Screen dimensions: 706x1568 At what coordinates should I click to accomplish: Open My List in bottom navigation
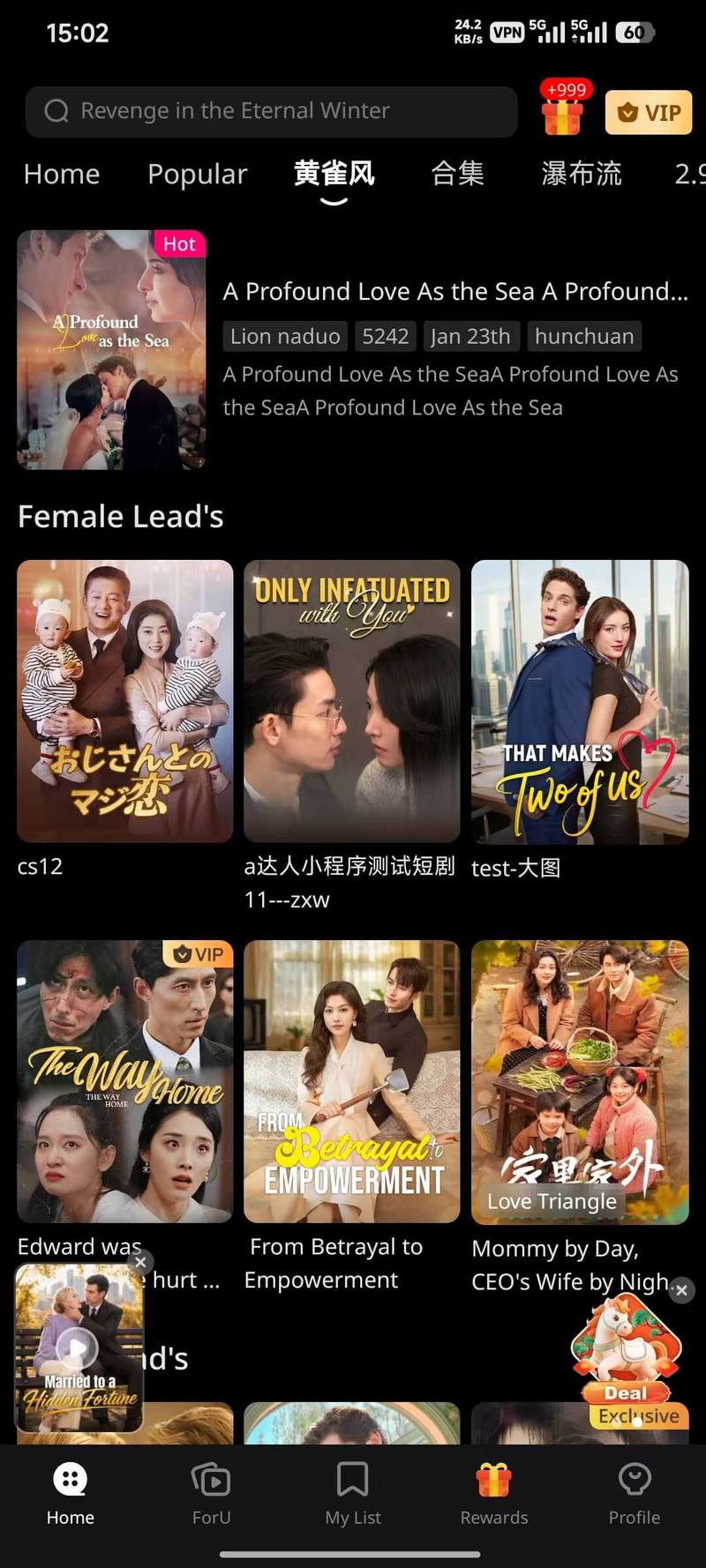(x=353, y=1493)
